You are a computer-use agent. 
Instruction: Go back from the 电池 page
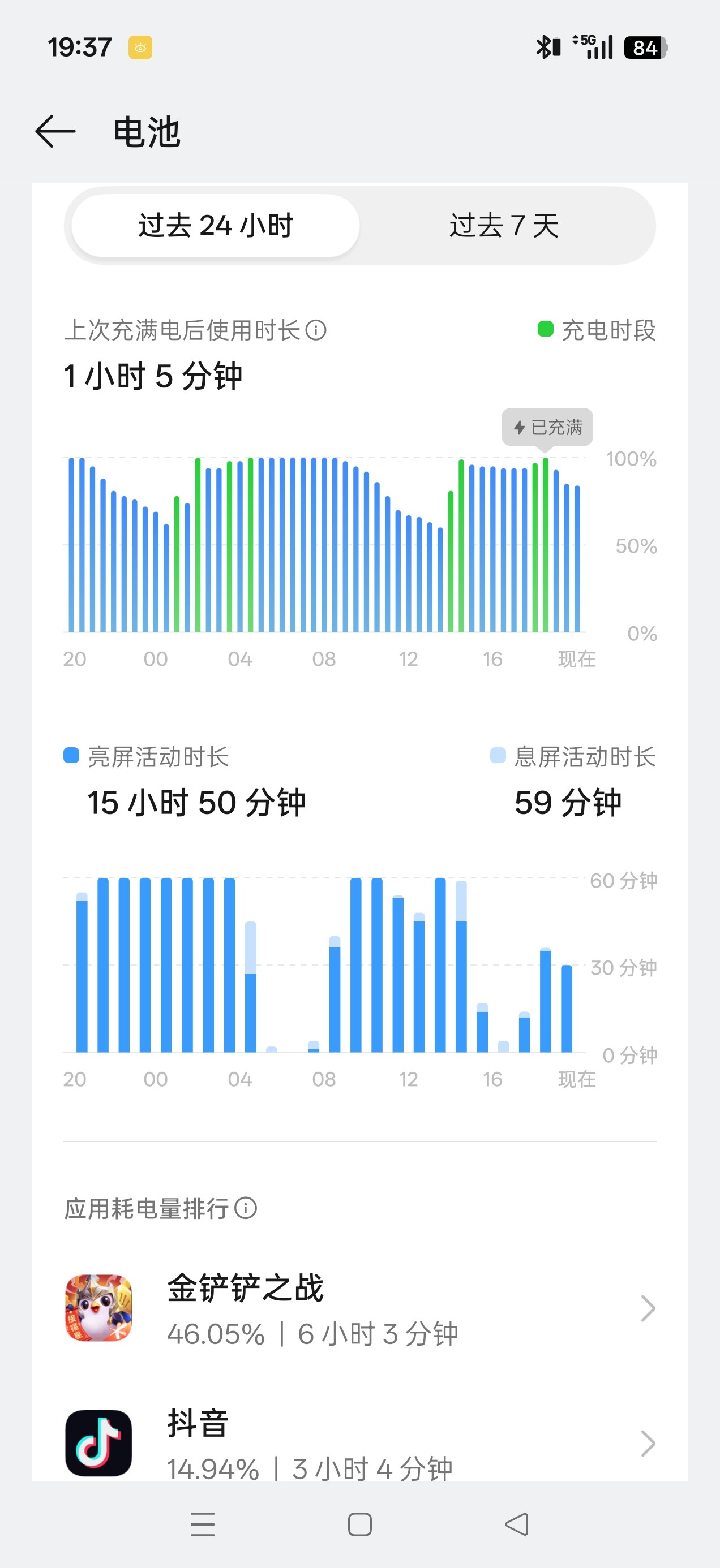click(55, 131)
